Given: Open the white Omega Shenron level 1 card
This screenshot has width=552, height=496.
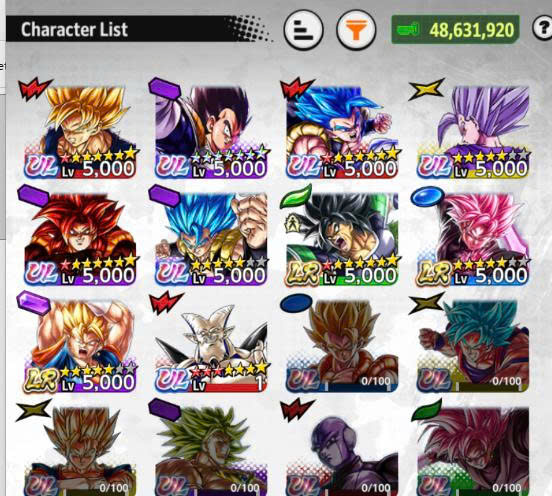Looking at the screenshot, I should click(x=210, y=343).
